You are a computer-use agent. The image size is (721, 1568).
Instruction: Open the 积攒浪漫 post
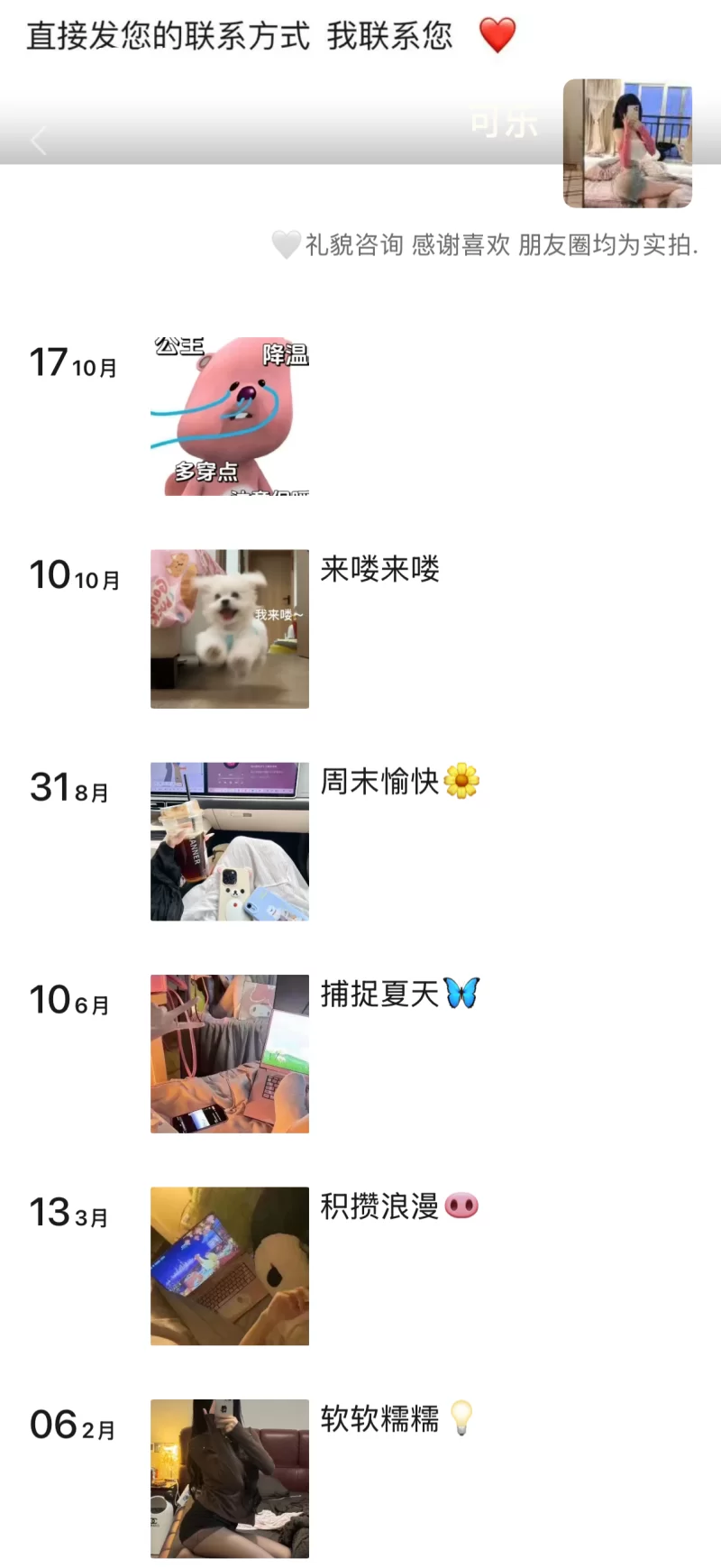230,1266
